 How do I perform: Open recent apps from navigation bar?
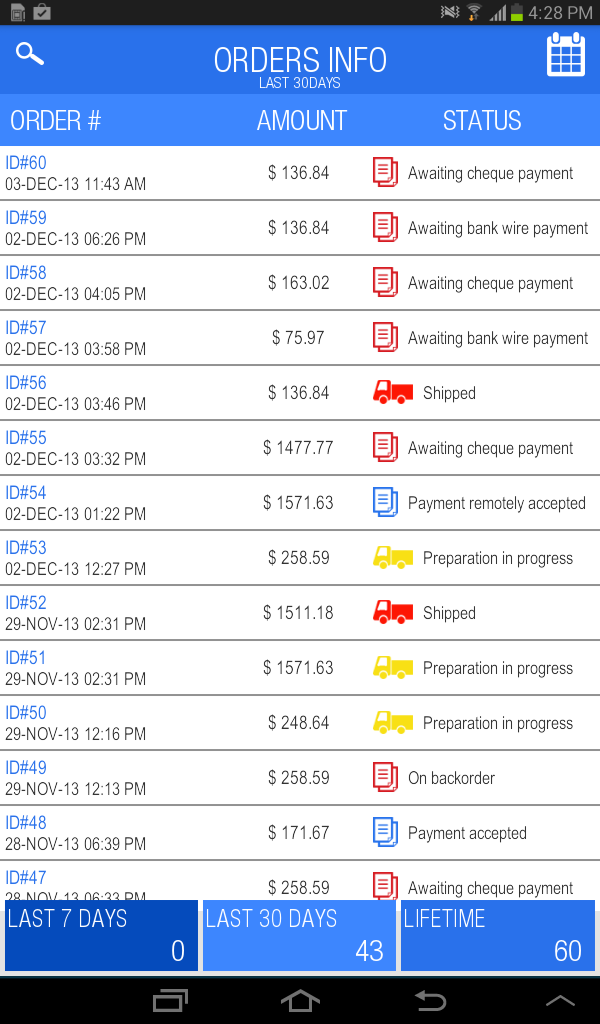click(x=170, y=1000)
